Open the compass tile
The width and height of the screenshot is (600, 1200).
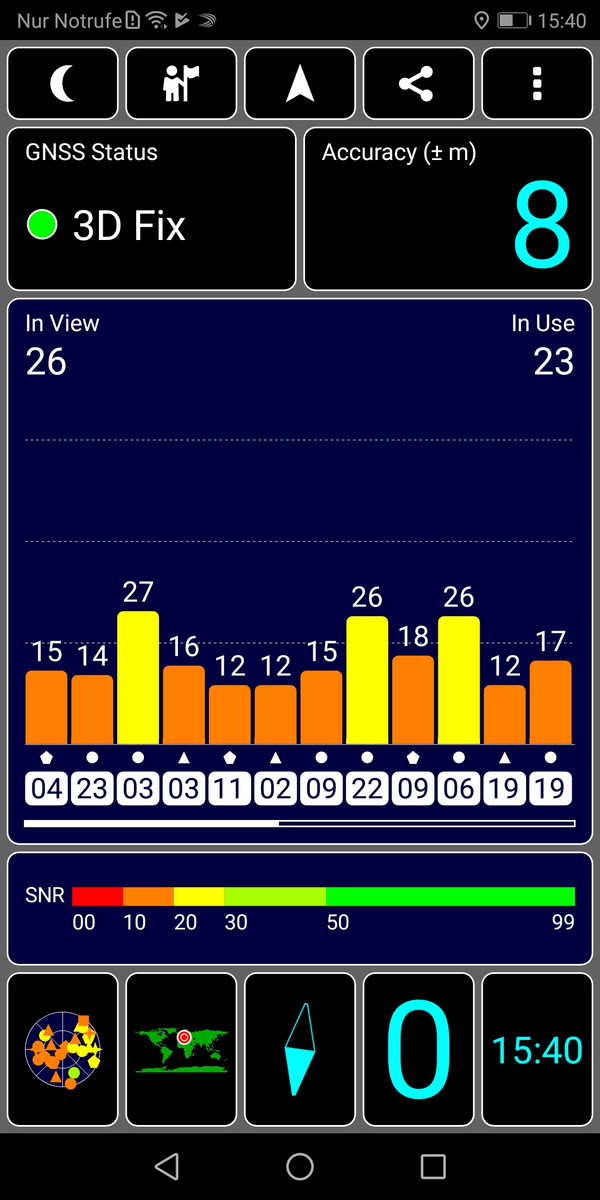[300, 1050]
